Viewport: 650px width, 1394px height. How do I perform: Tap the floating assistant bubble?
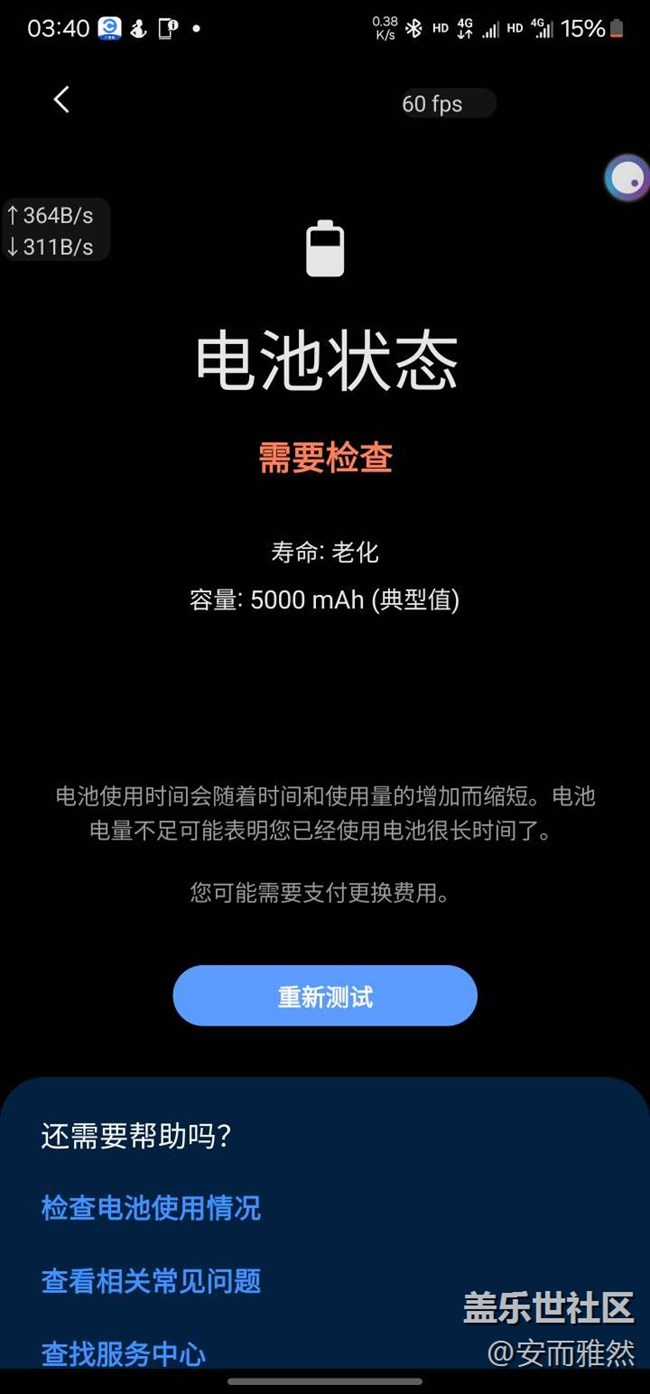click(627, 178)
